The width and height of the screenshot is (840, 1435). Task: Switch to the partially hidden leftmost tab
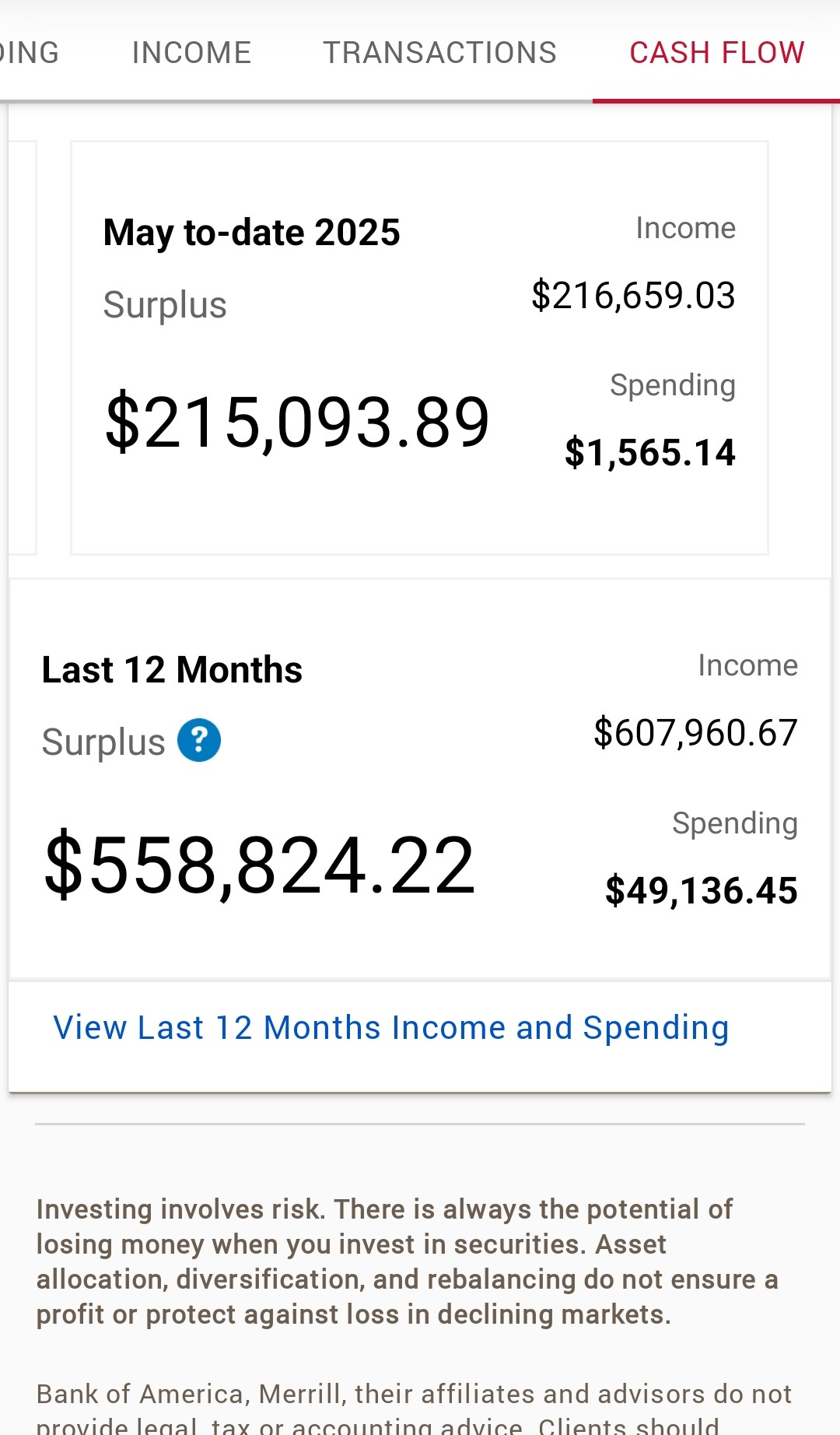tap(30, 53)
